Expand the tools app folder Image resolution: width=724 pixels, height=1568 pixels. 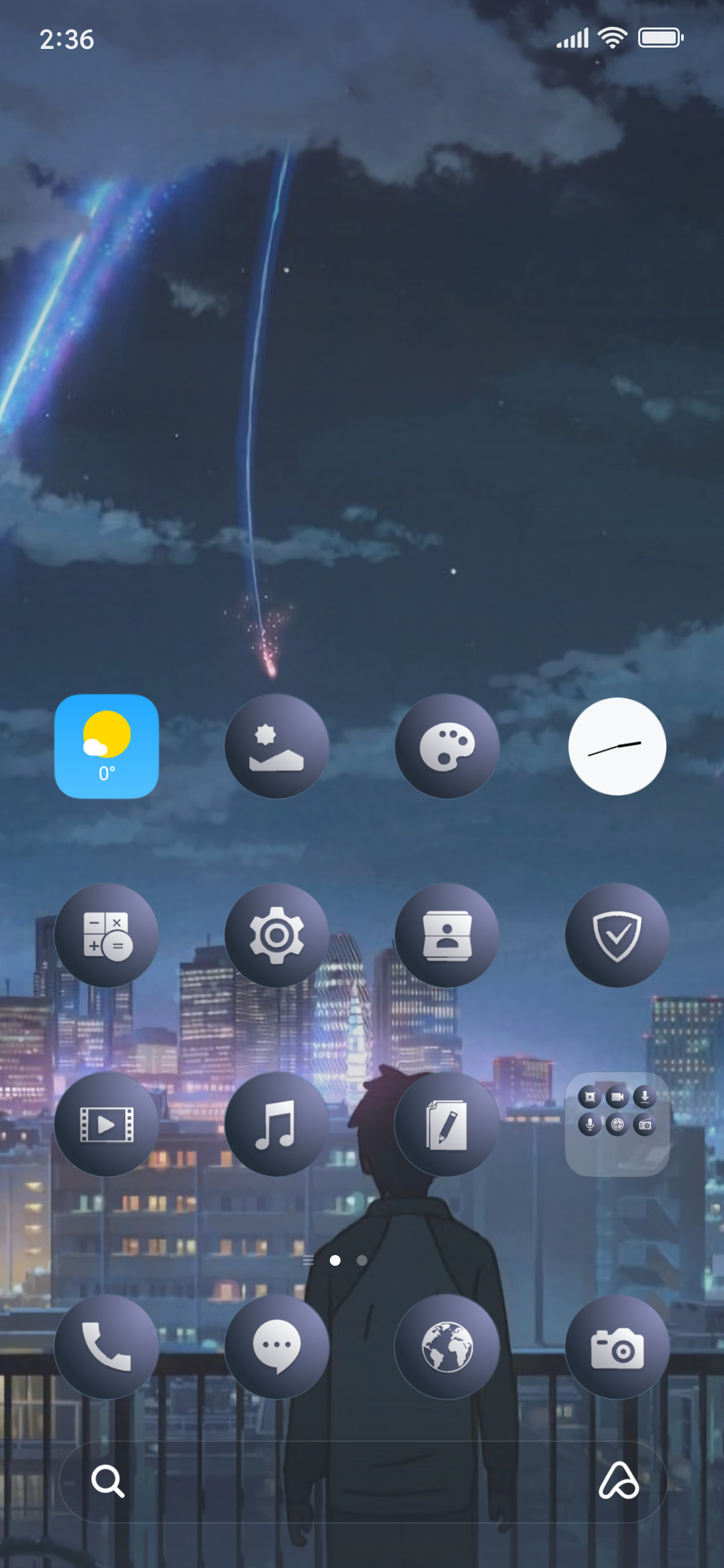(x=617, y=1124)
